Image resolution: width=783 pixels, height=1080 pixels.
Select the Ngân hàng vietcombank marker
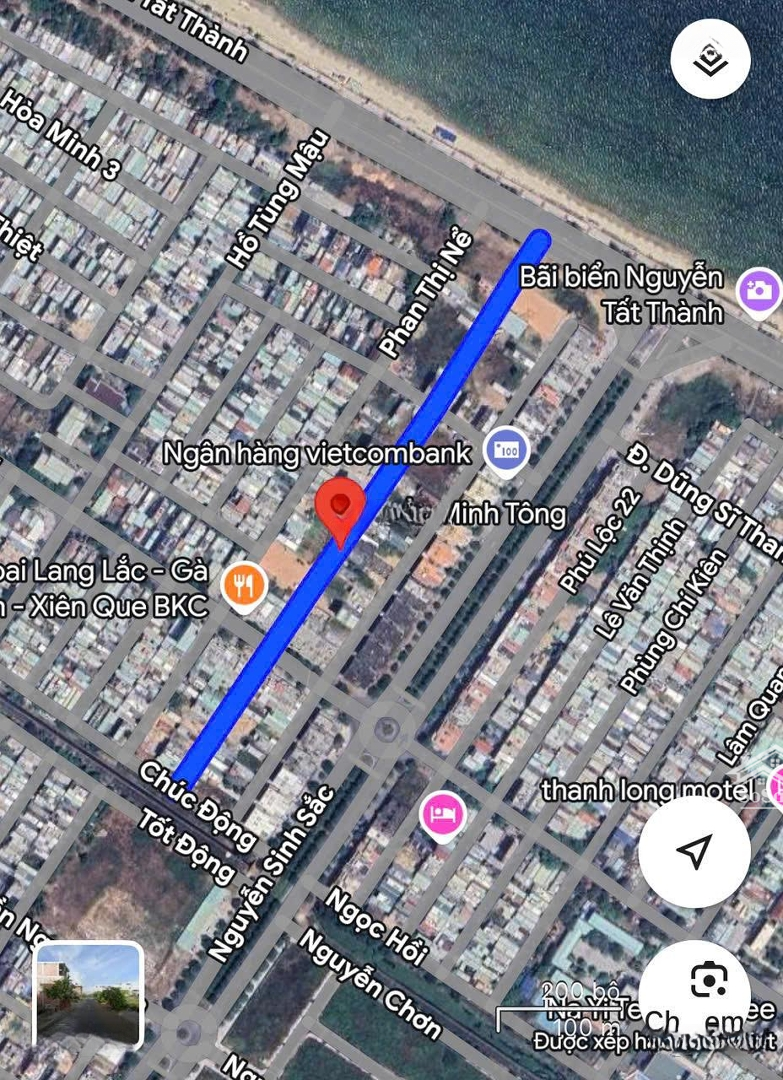pyautogui.click(x=507, y=451)
